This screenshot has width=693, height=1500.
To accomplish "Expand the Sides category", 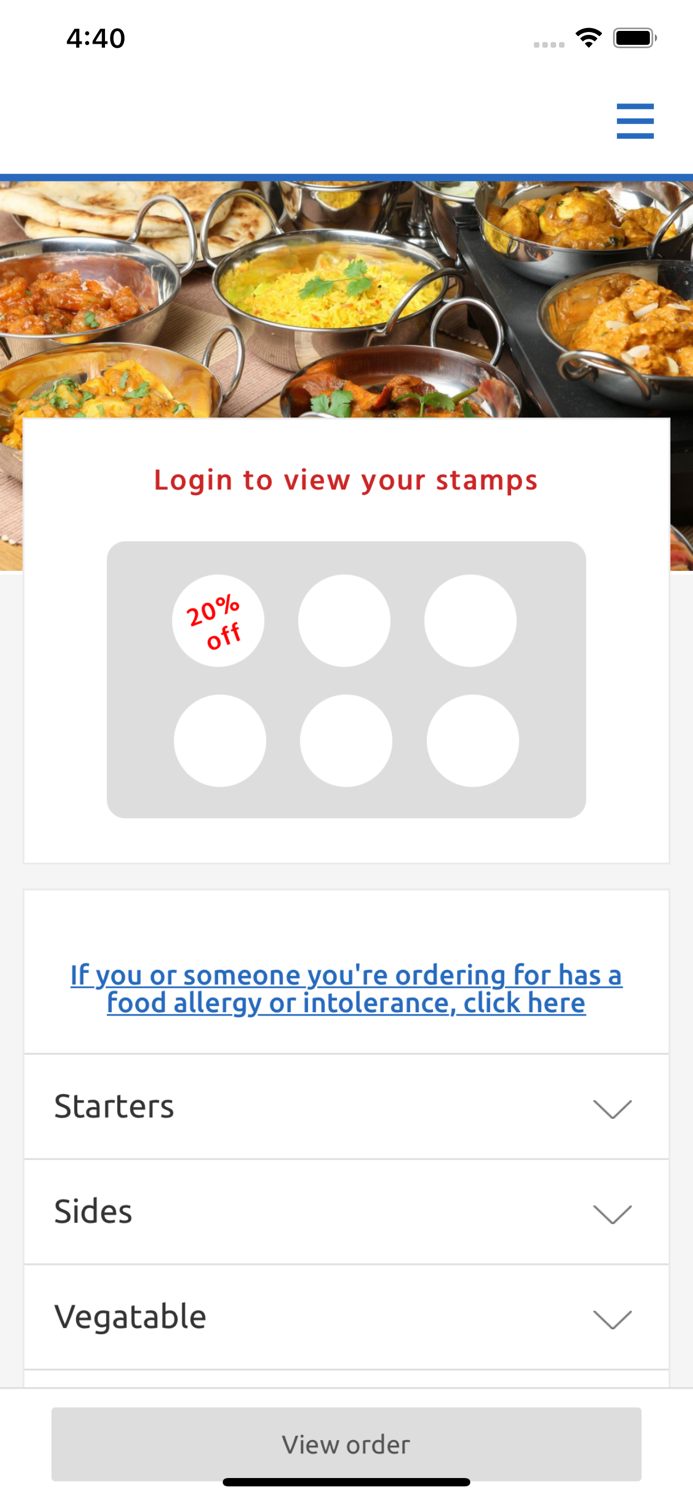I will [346, 1212].
